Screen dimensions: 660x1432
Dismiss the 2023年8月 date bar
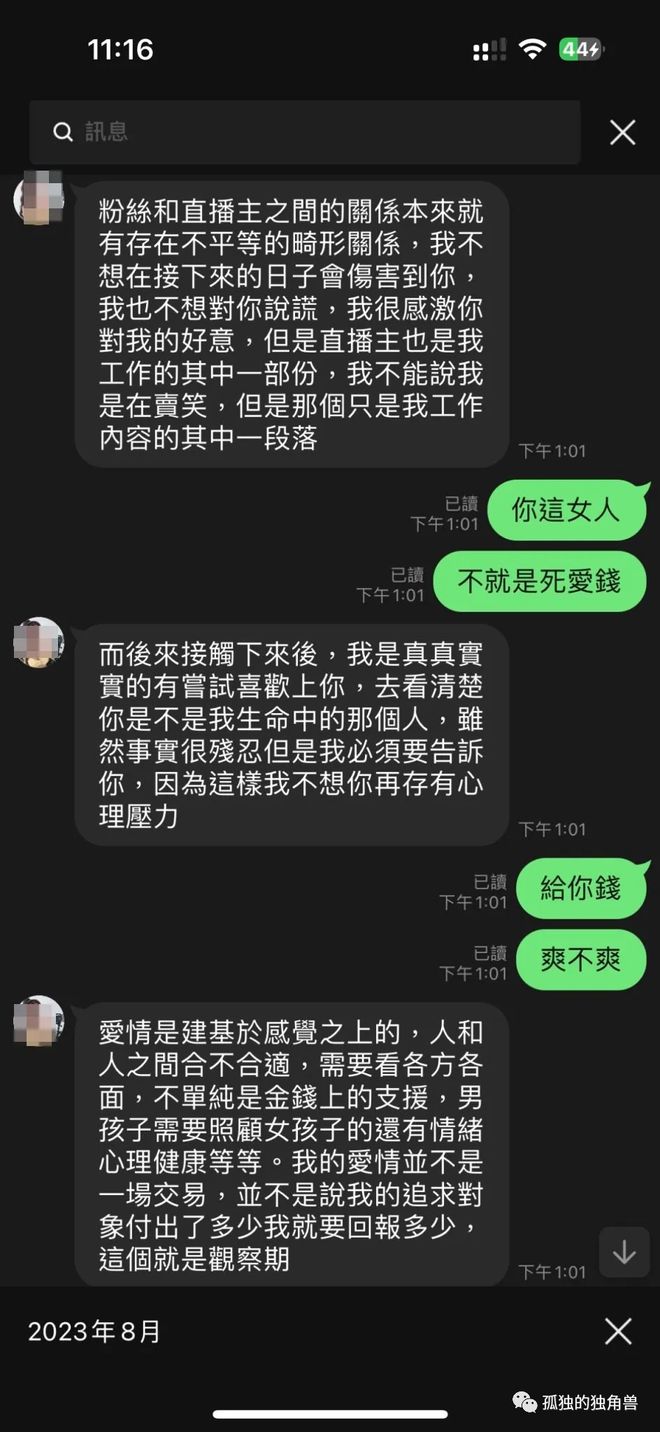[618, 1330]
